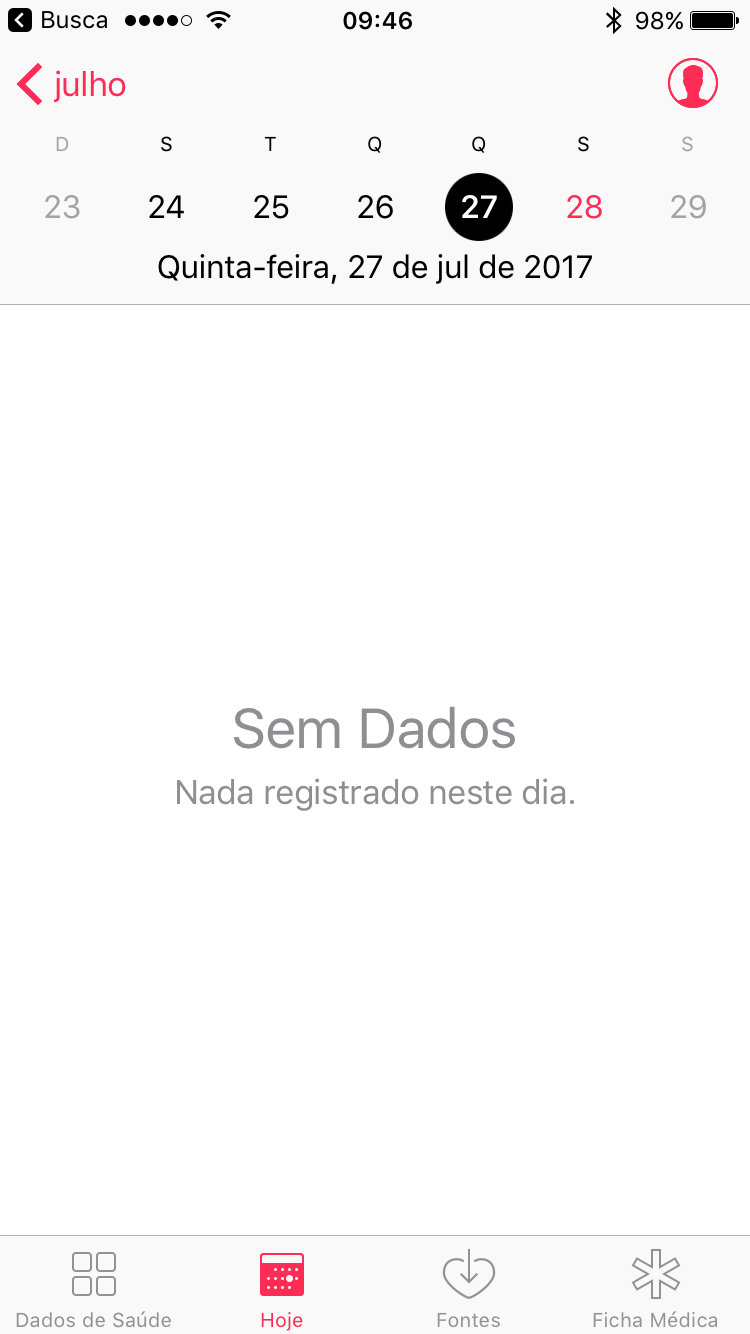The width and height of the screenshot is (750, 1334).
Task: Switch to the Dados de Saúde tab
Action: (x=94, y=1288)
